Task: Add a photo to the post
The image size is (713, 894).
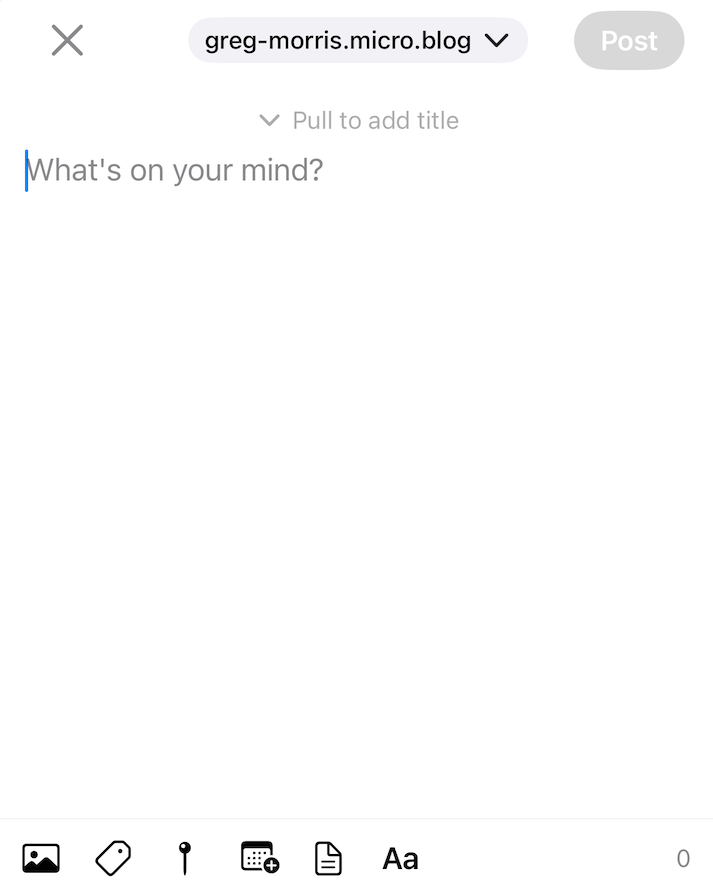Action: point(41,858)
